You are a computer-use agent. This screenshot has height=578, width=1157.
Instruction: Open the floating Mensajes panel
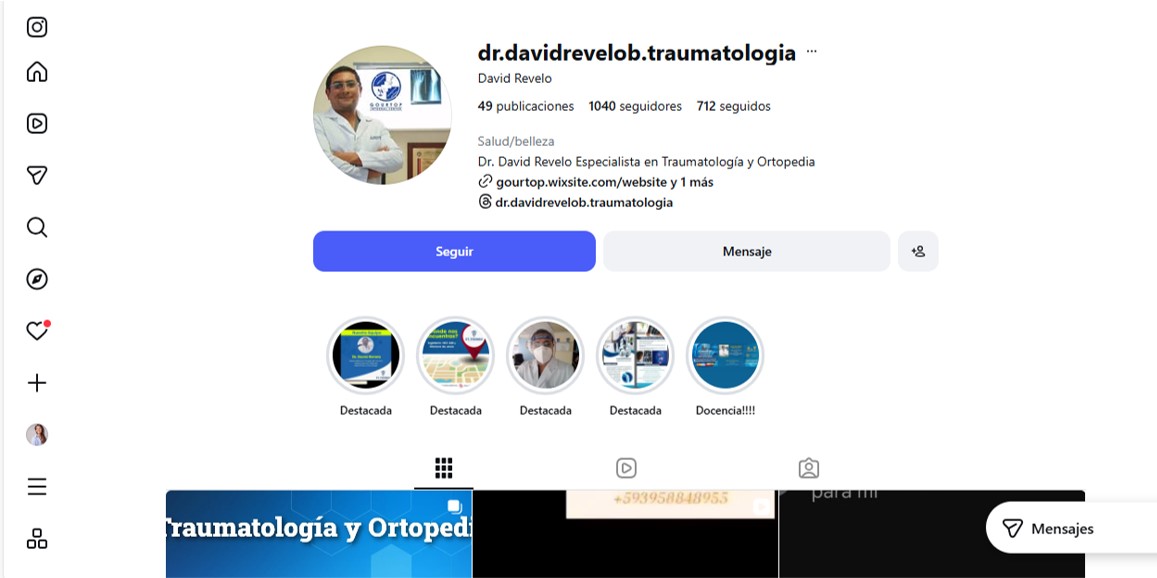pos(1048,529)
